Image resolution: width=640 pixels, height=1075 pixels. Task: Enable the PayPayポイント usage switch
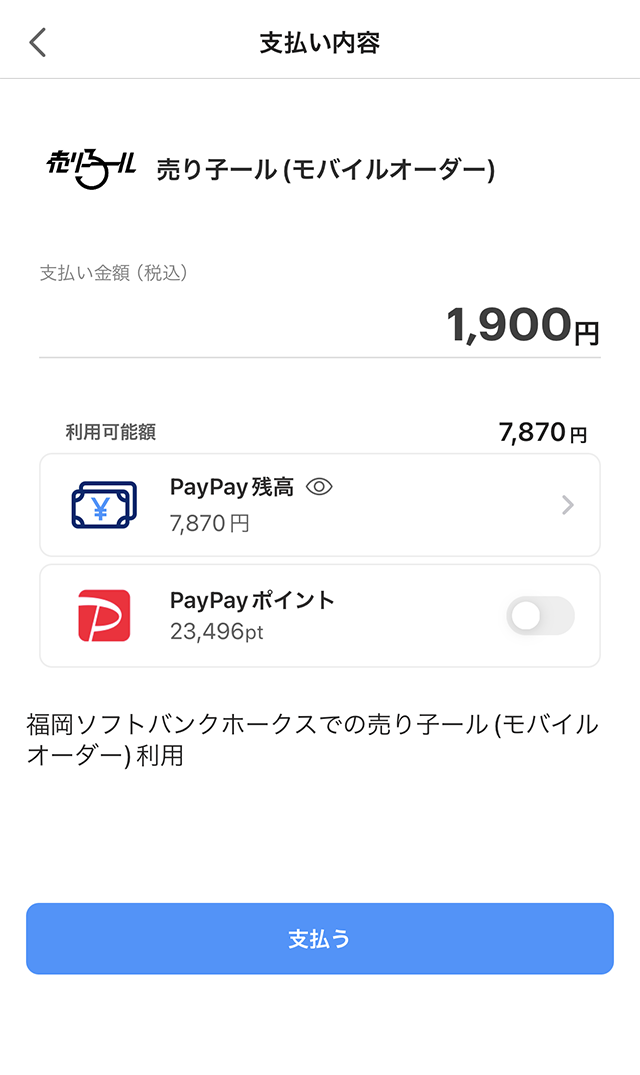[540, 616]
